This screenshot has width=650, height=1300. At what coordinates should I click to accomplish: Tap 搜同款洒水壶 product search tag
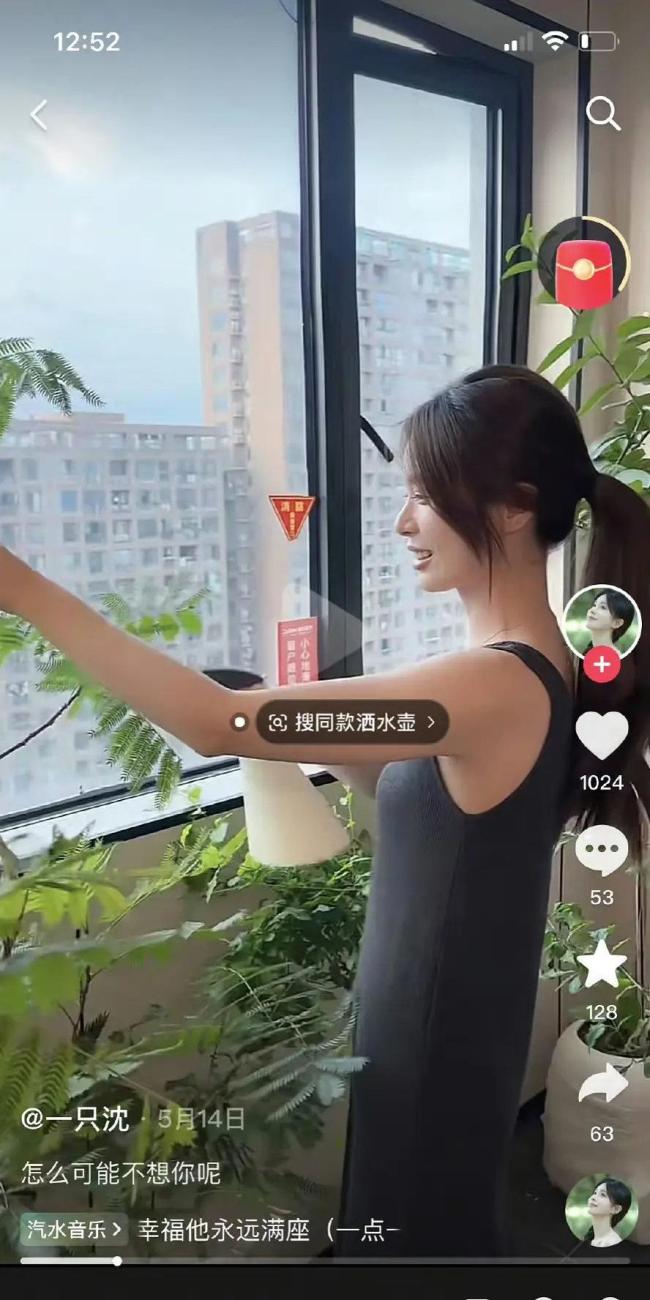352,722
